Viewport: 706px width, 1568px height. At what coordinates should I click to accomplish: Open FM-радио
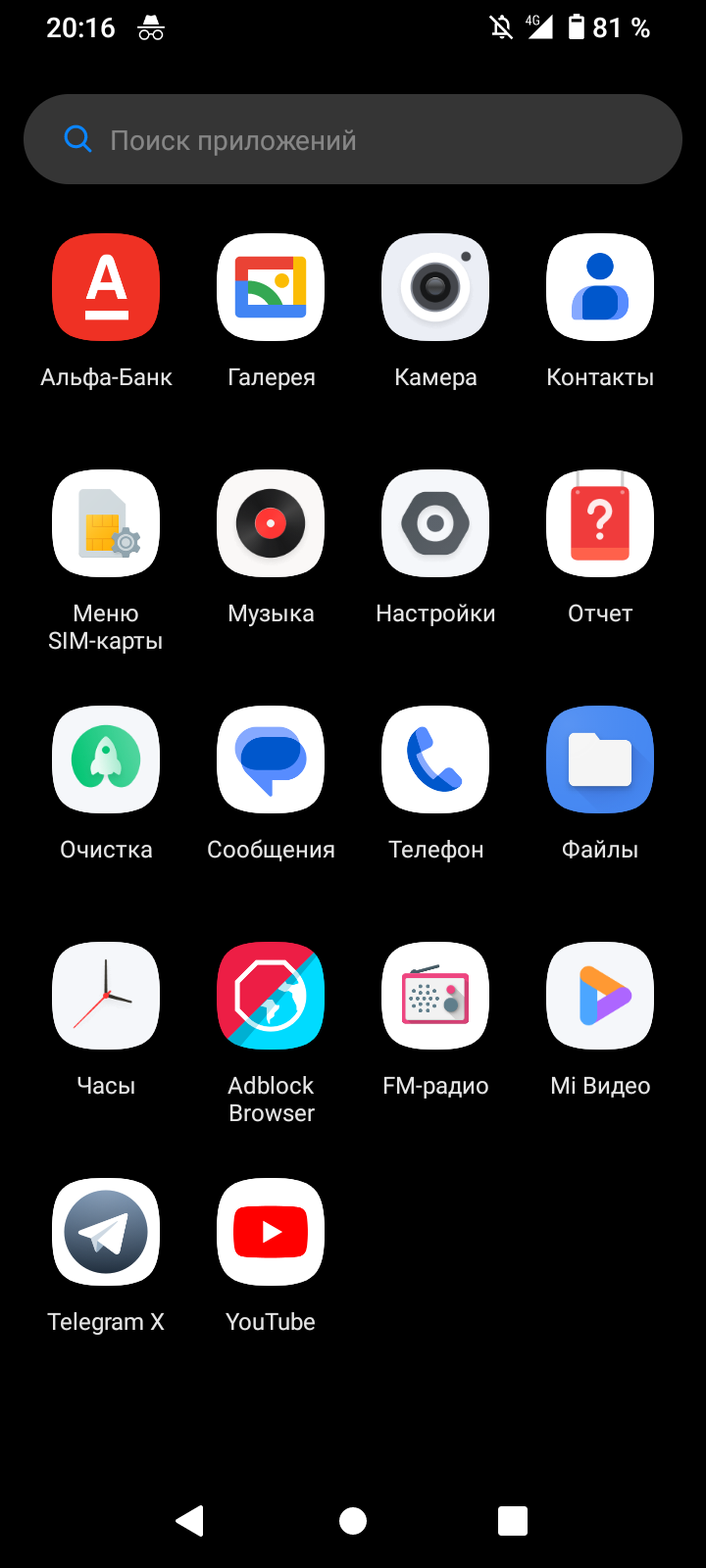click(x=435, y=996)
